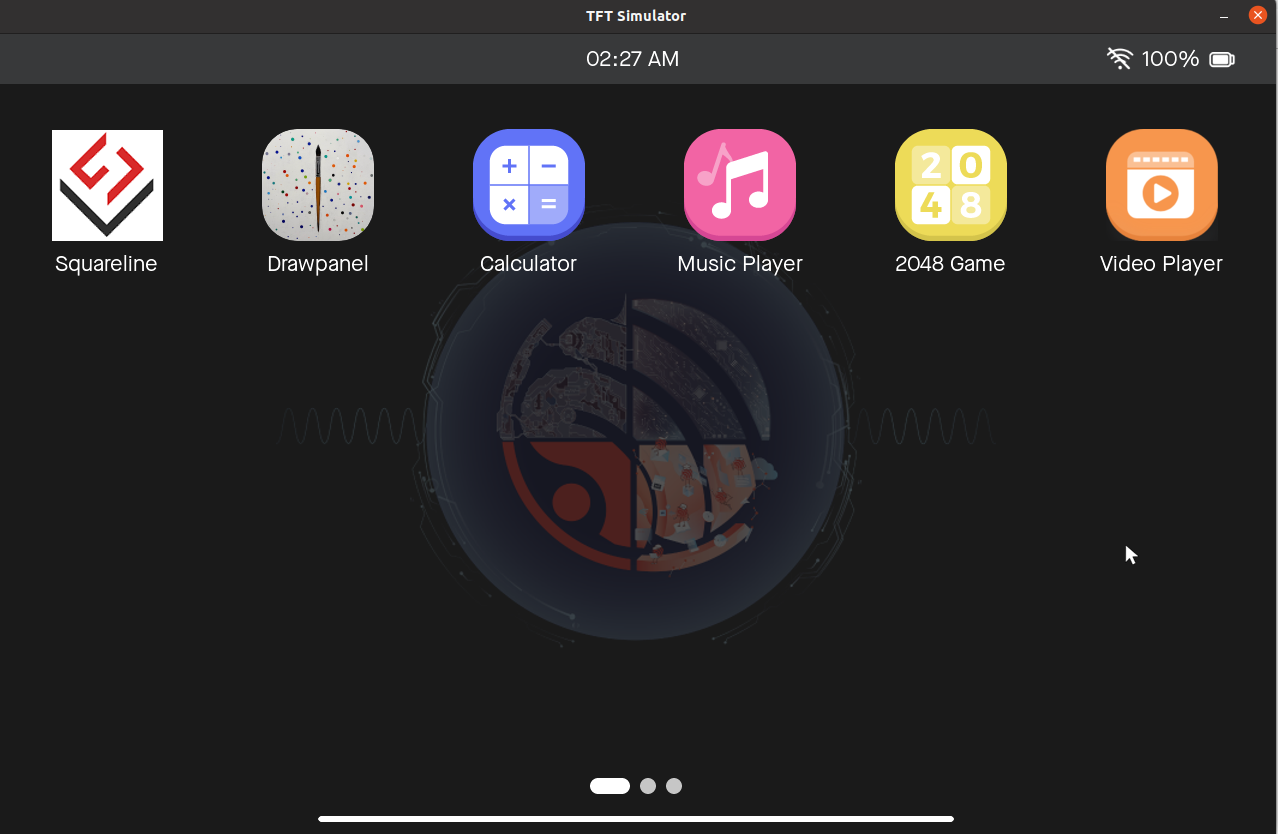Open the Calculator app
The image size is (1278, 834).
click(528, 185)
